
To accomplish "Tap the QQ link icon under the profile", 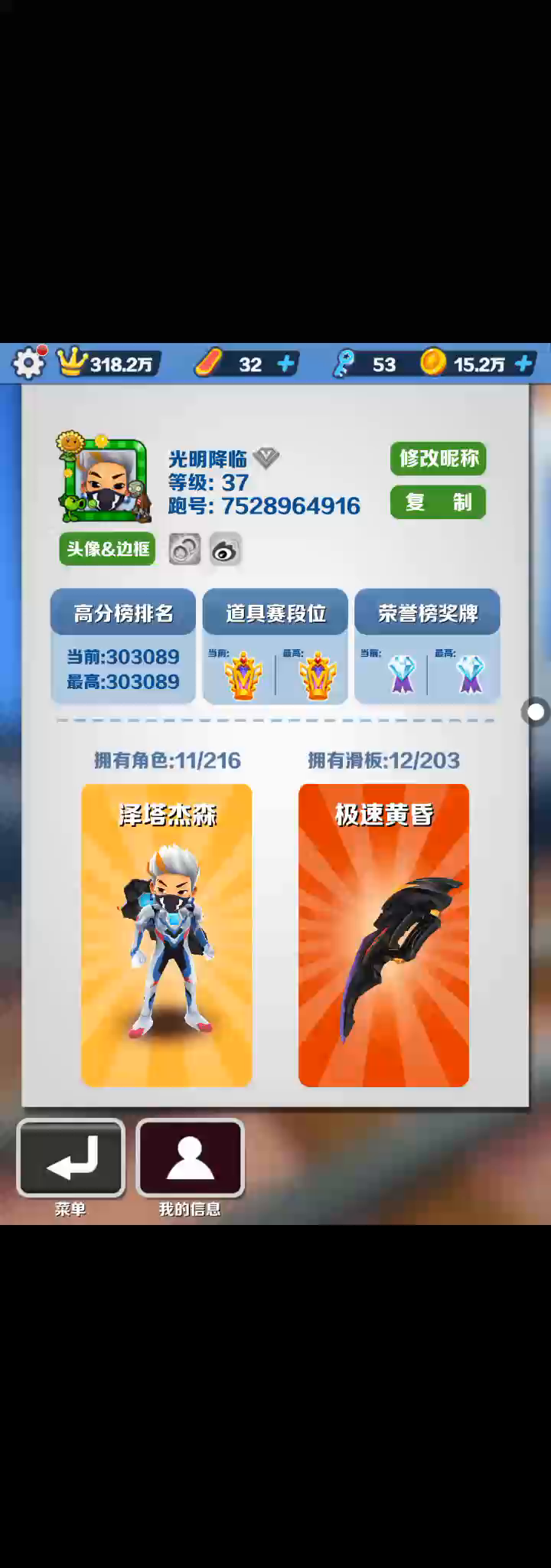I will tap(184, 550).
